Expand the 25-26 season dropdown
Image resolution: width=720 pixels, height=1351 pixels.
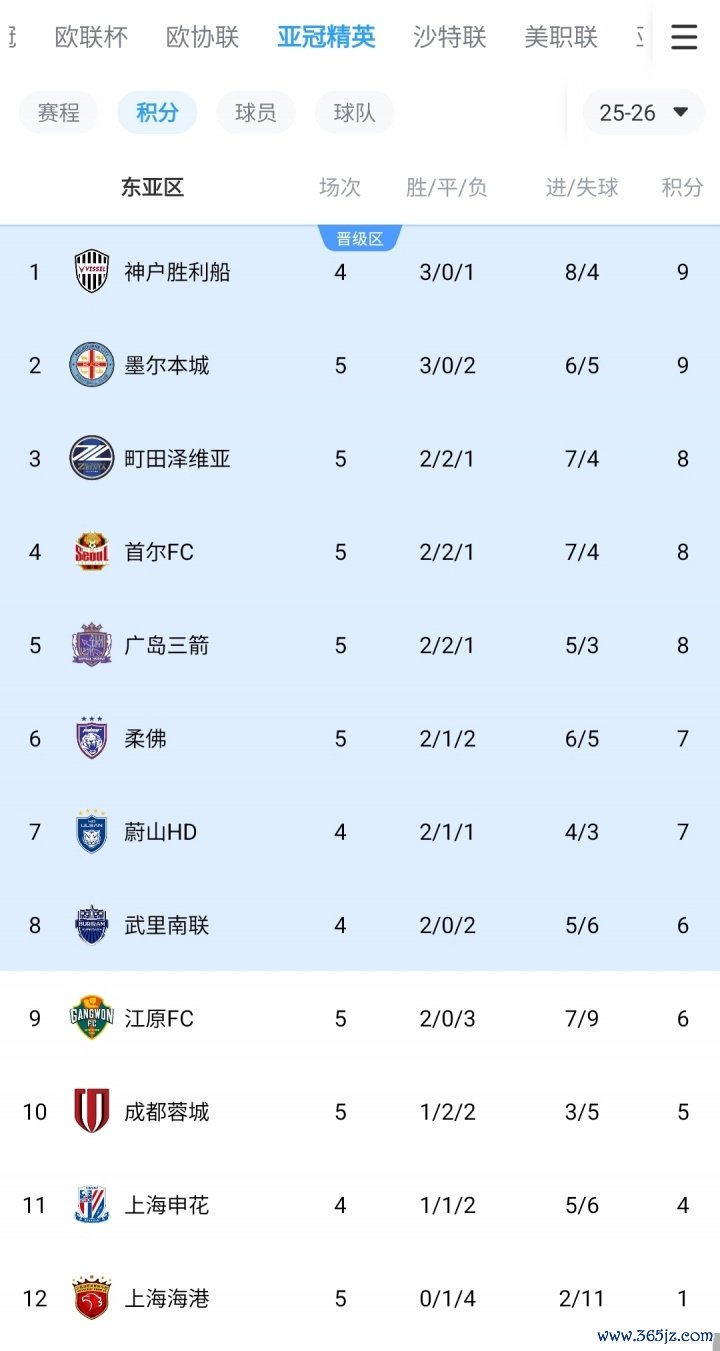coord(644,113)
